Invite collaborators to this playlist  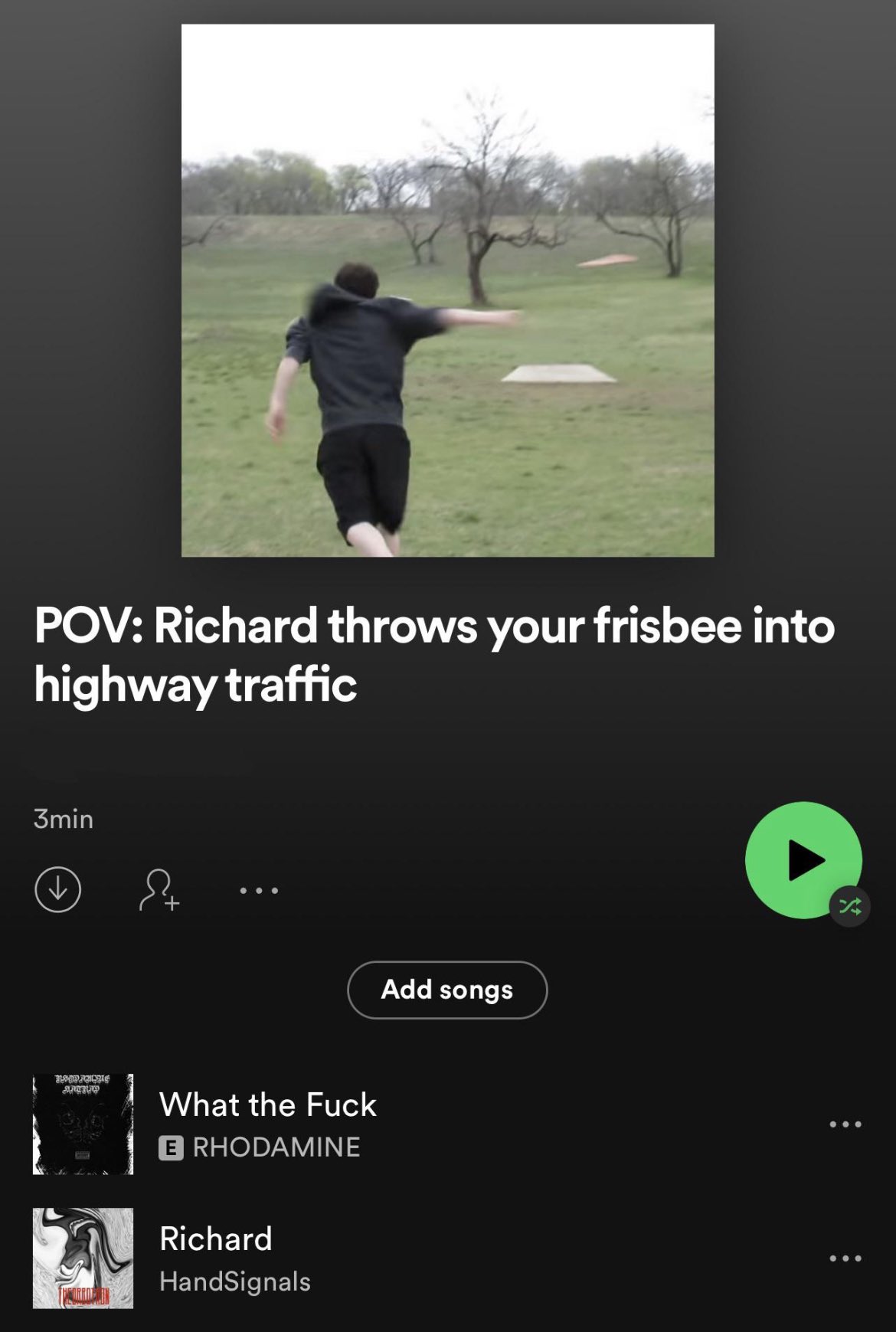[159, 889]
